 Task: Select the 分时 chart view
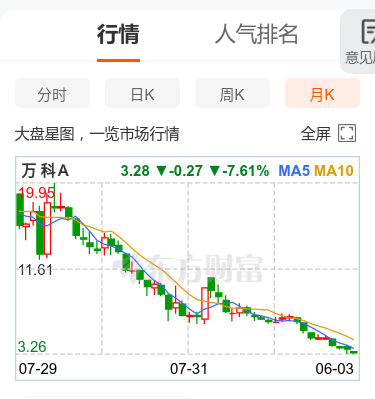click(x=52, y=93)
